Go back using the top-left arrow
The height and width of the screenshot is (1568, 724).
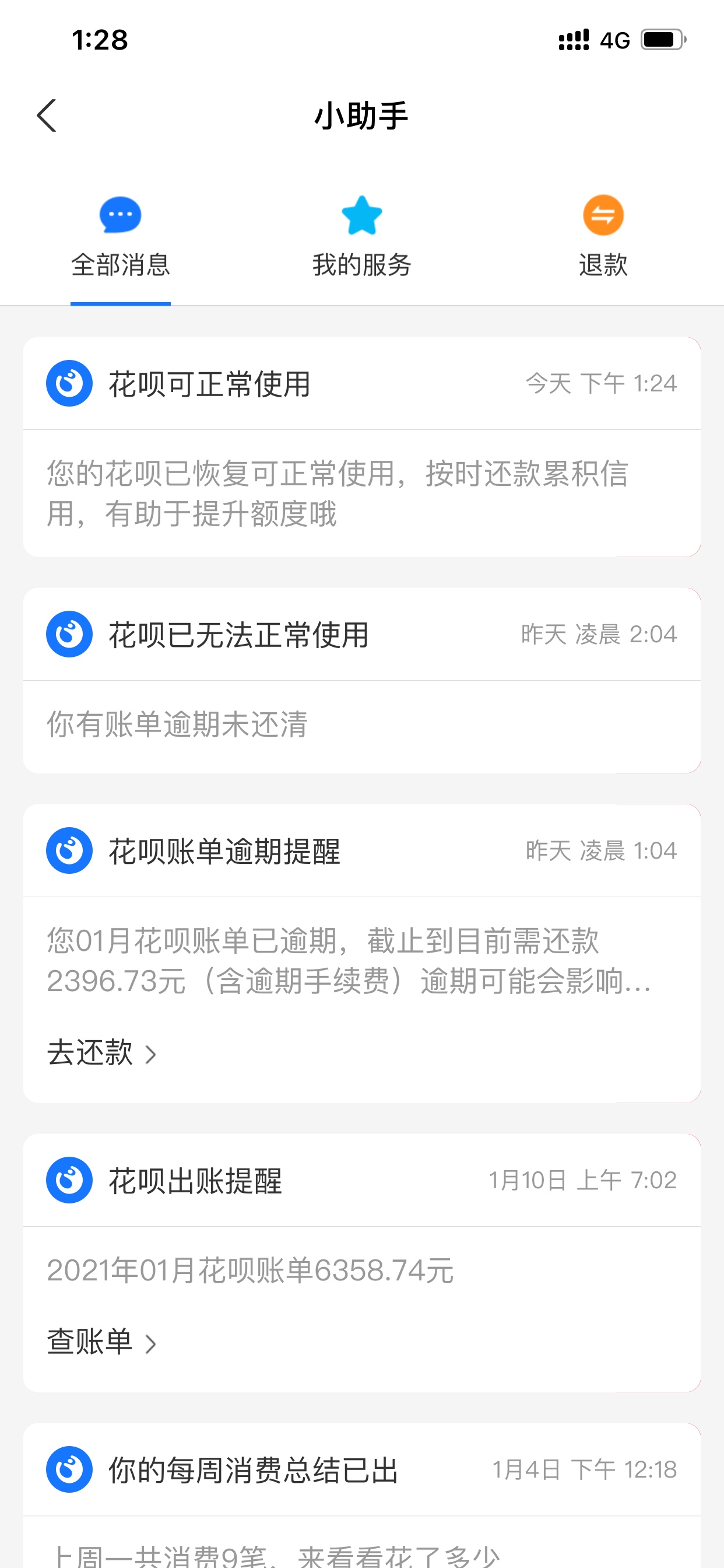(47, 116)
